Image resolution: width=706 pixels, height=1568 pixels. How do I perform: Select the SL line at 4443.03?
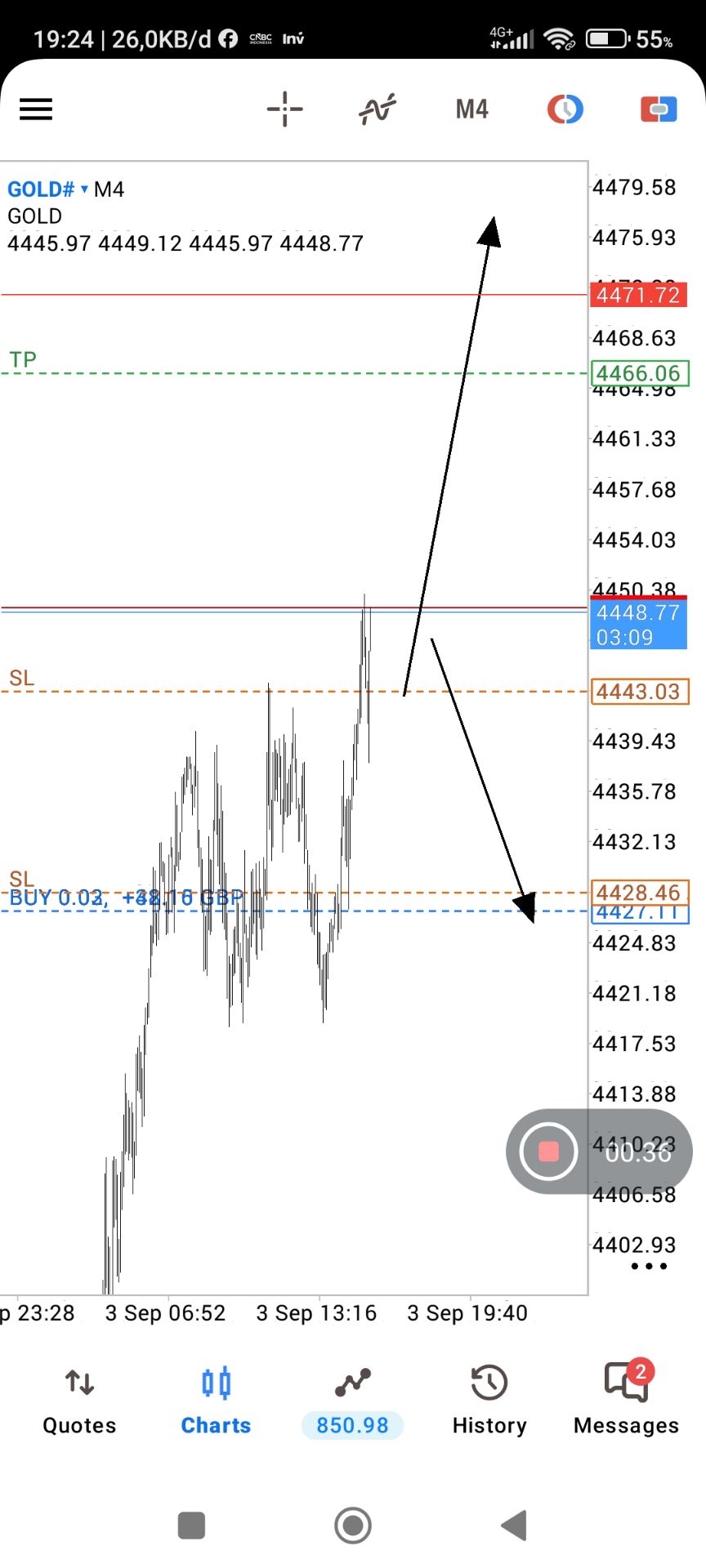pyautogui.click(x=294, y=692)
